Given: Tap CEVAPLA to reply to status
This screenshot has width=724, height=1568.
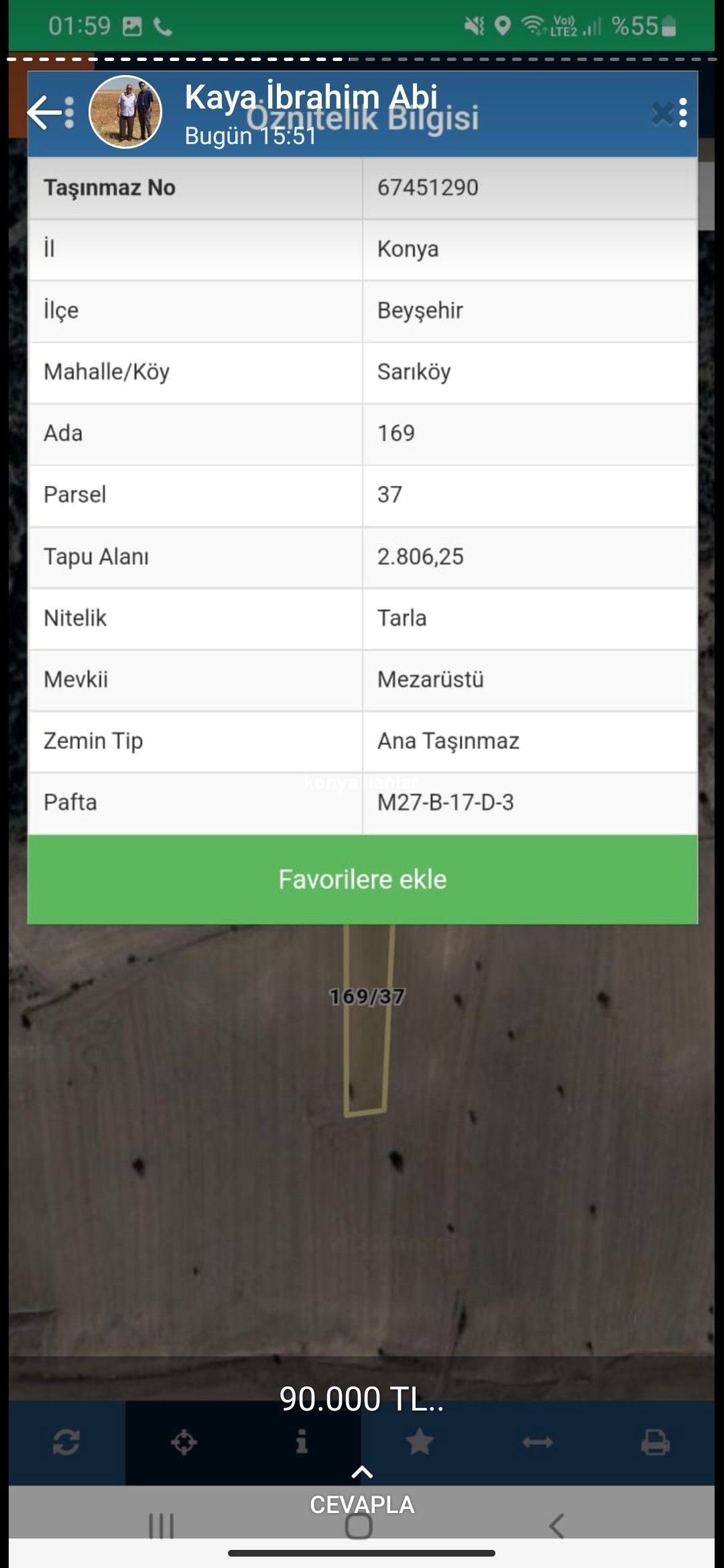Looking at the screenshot, I should coord(362,1494).
